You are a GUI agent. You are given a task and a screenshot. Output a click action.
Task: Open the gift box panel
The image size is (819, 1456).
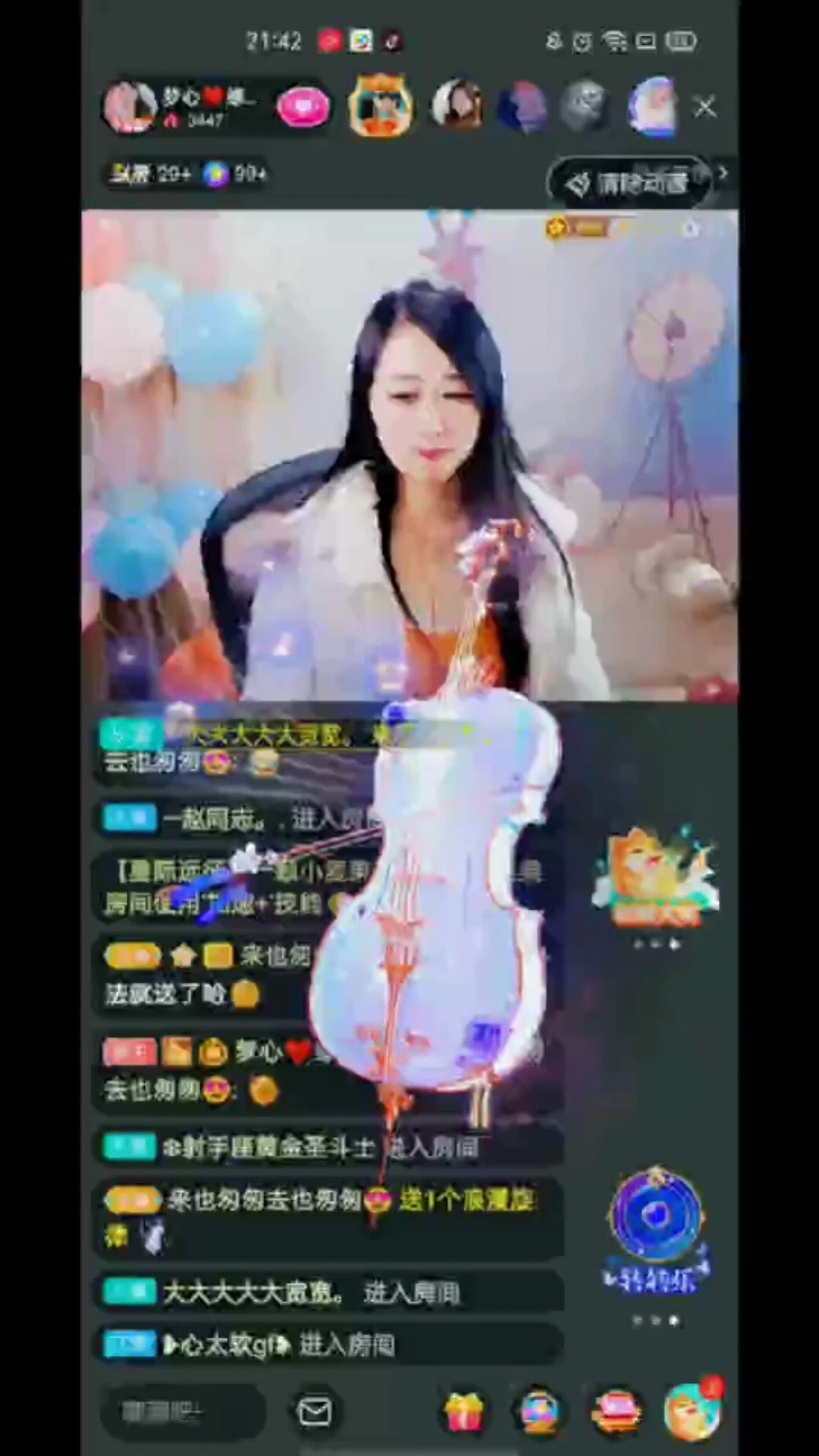[x=463, y=1411]
